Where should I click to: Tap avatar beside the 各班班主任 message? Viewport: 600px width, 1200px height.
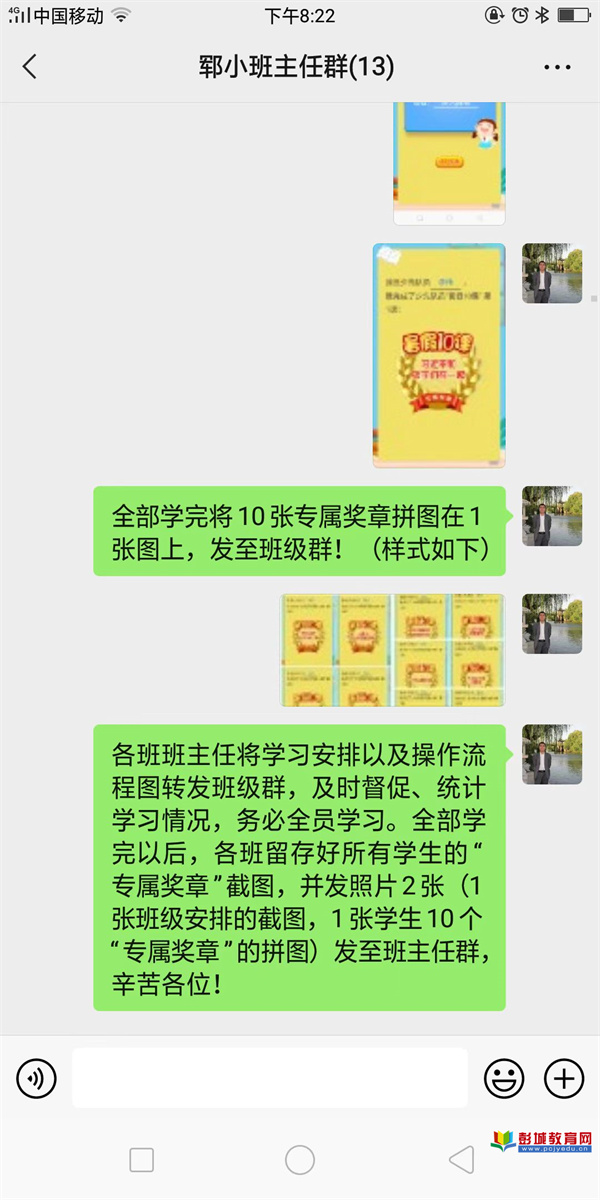click(551, 755)
